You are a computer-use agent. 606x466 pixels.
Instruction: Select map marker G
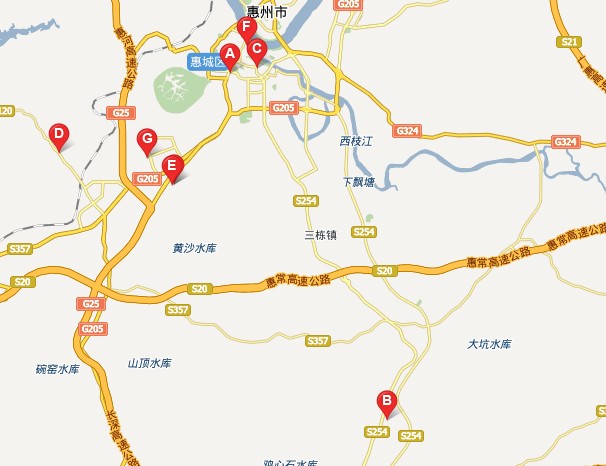[147, 138]
